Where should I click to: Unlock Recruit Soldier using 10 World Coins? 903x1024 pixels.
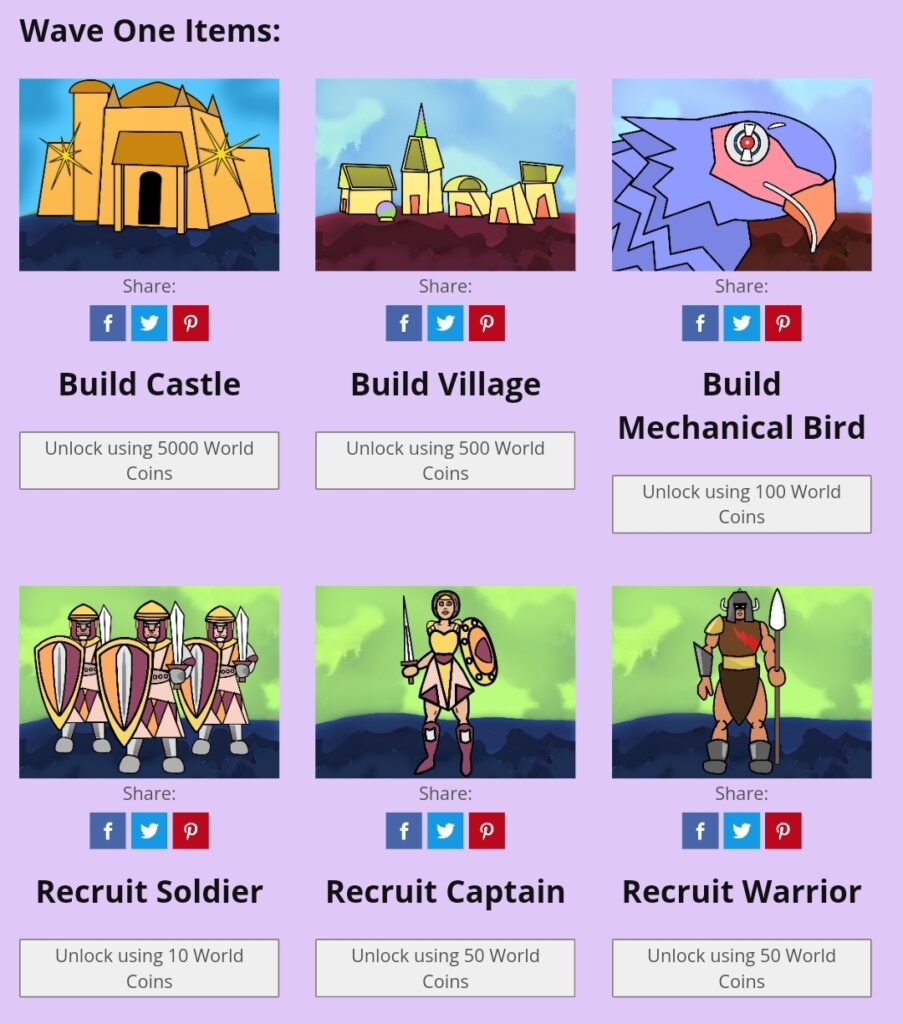[x=149, y=968]
